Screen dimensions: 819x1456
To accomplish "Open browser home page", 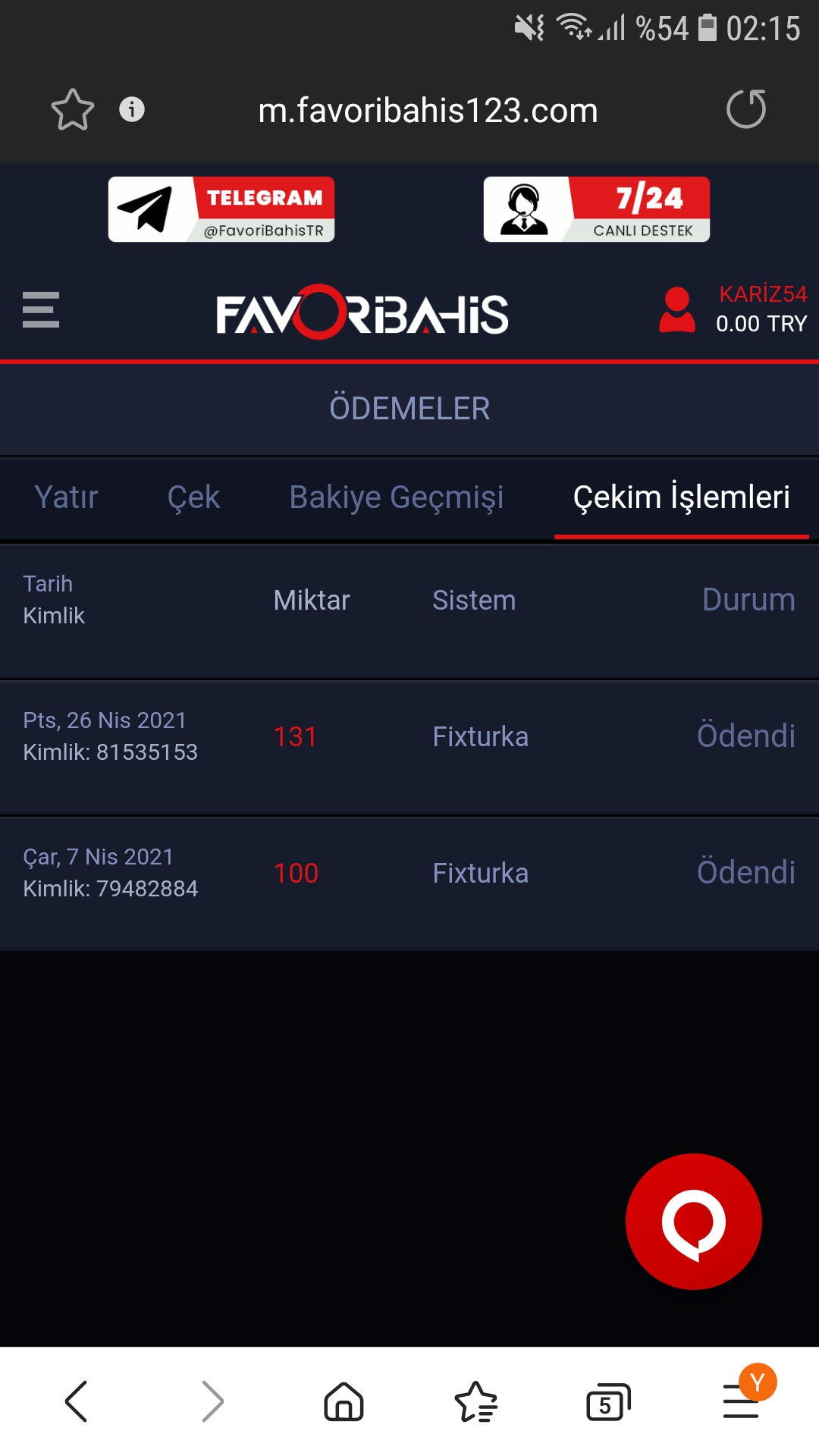I will [344, 1401].
